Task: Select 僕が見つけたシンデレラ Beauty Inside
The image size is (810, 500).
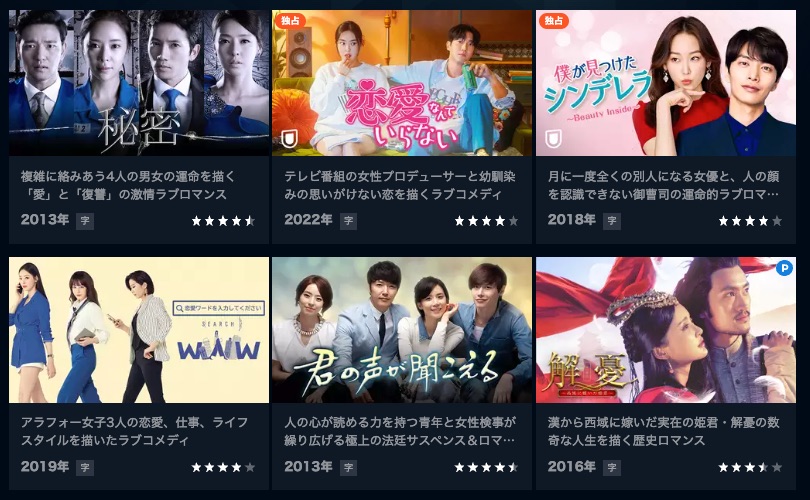Action: 666,83
